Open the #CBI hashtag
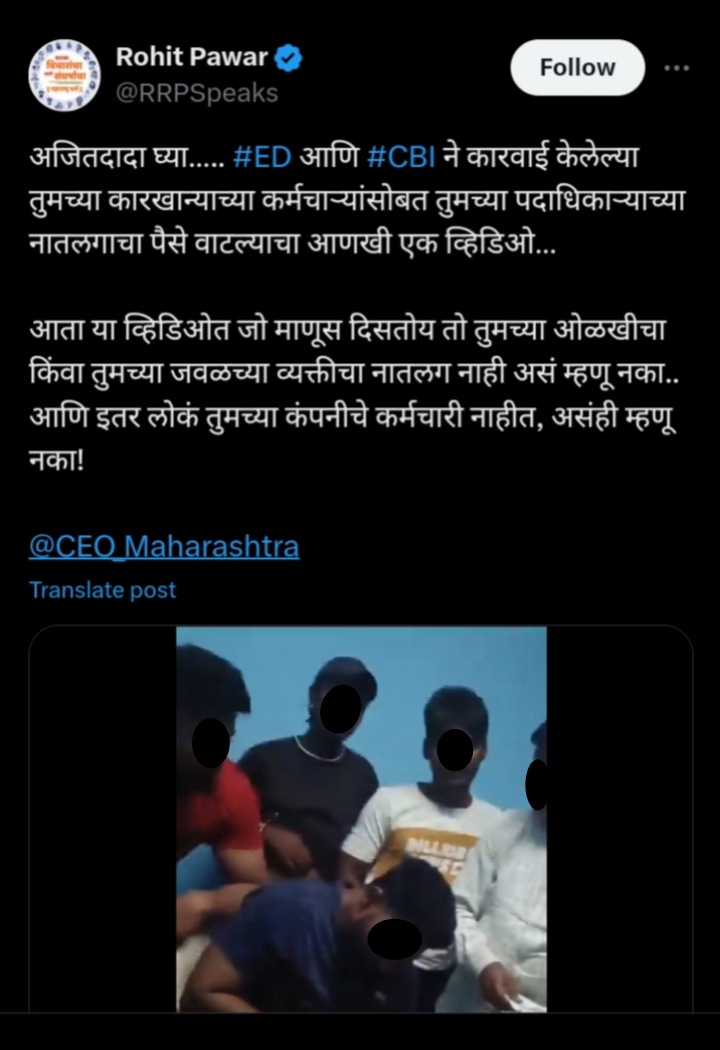Image resolution: width=720 pixels, height=1050 pixels. 402,158
